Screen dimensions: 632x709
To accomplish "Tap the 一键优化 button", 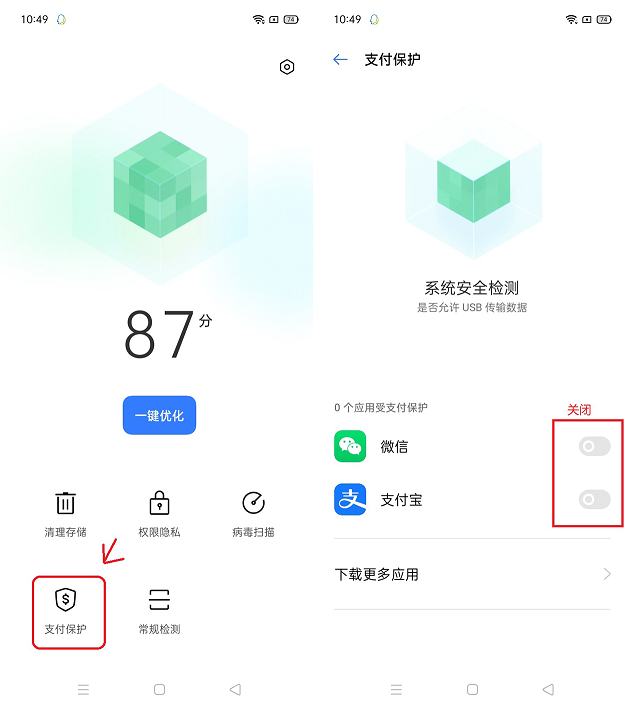I will pyautogui.click(x=159, y=415).
